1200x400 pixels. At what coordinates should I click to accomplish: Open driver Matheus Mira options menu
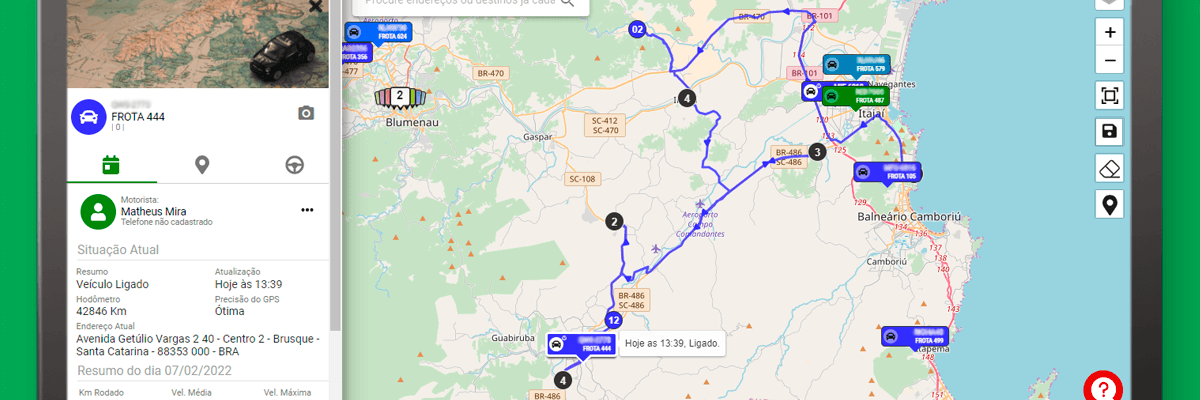click(x=307, y=210)
